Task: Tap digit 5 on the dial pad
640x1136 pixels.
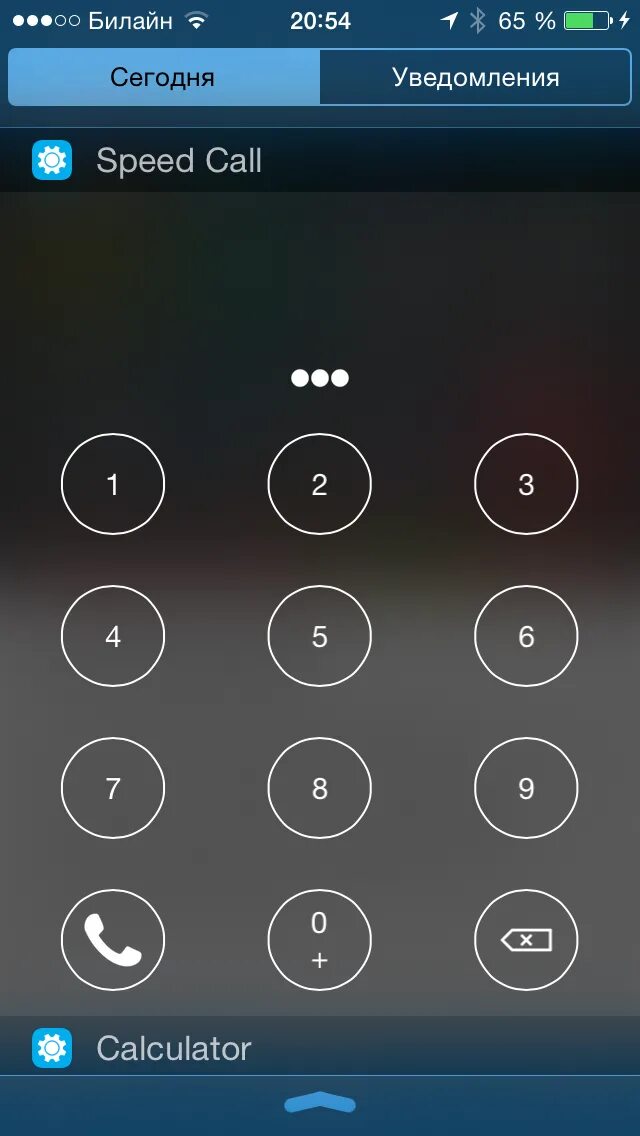Action: [x=319, y=637]
